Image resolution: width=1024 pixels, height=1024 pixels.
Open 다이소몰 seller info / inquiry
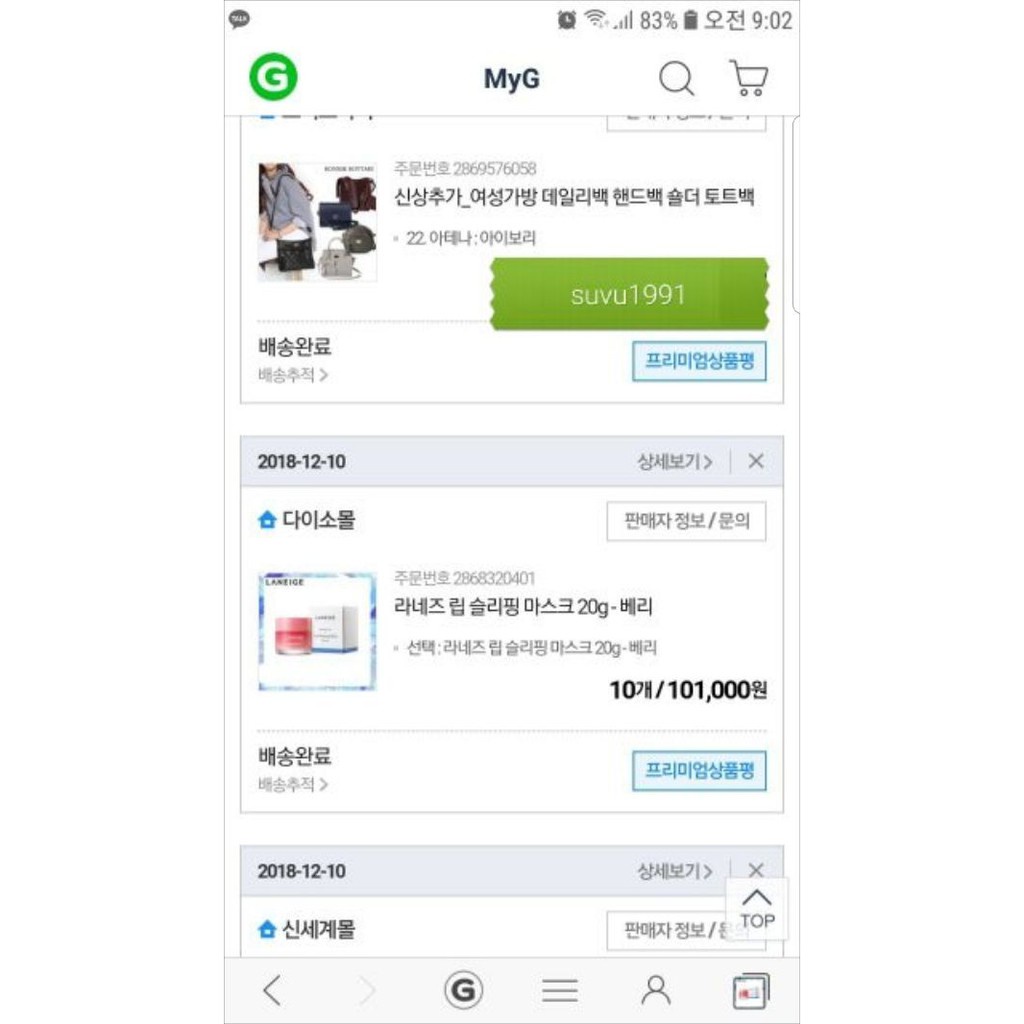click(x=686, y=520)
